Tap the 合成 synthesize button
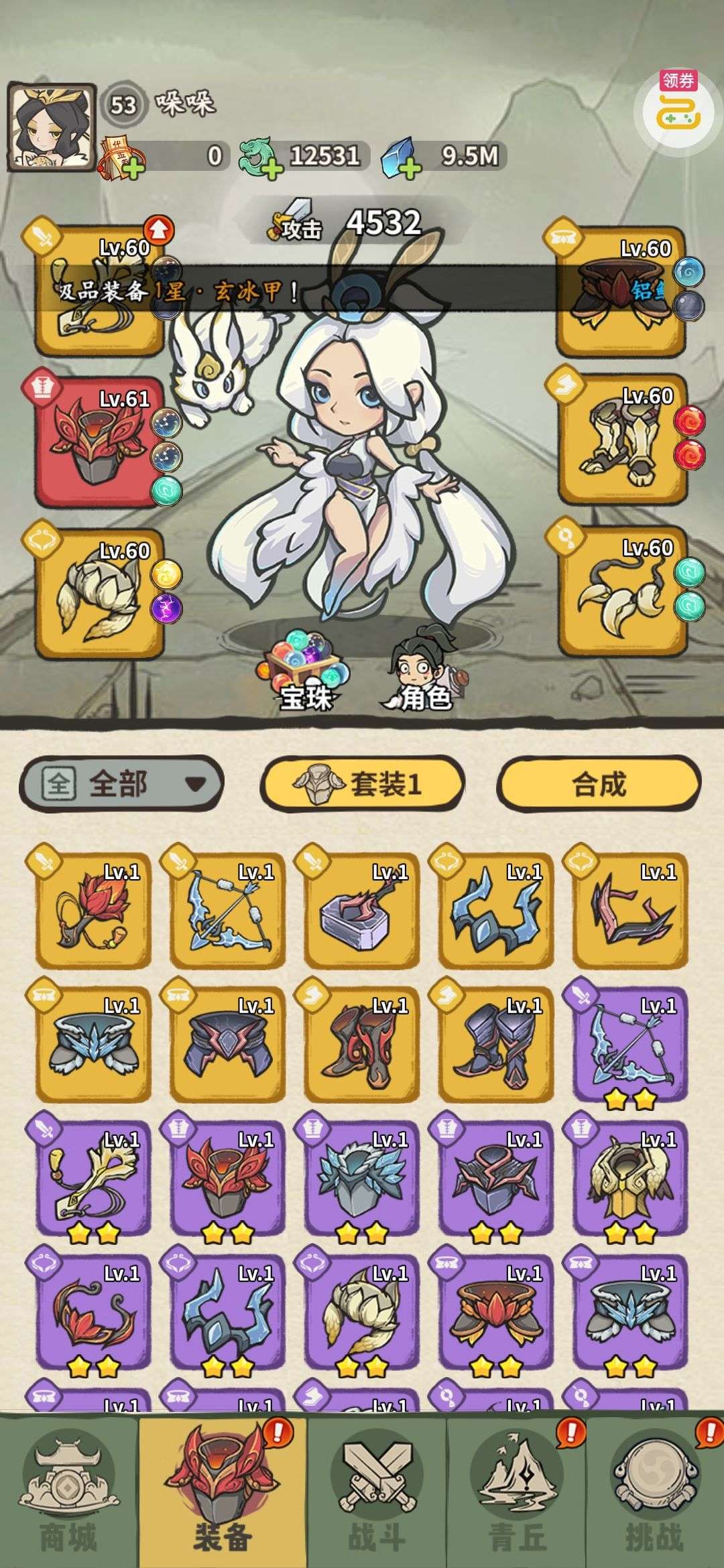The width and height of the screenshot is (724, 1568). click(599, 783)
